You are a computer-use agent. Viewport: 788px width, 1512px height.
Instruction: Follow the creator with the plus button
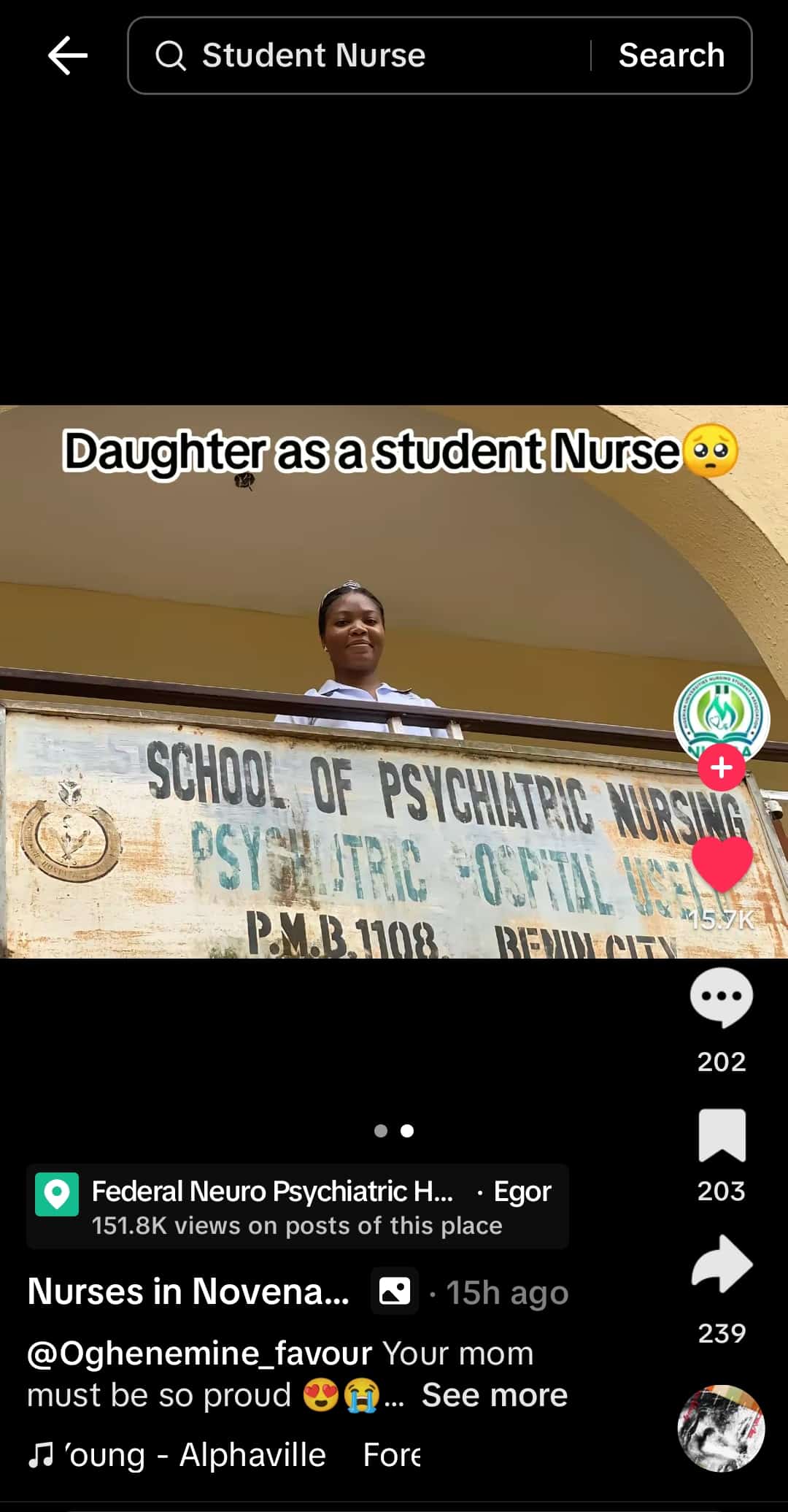click(x=721, y=767)
